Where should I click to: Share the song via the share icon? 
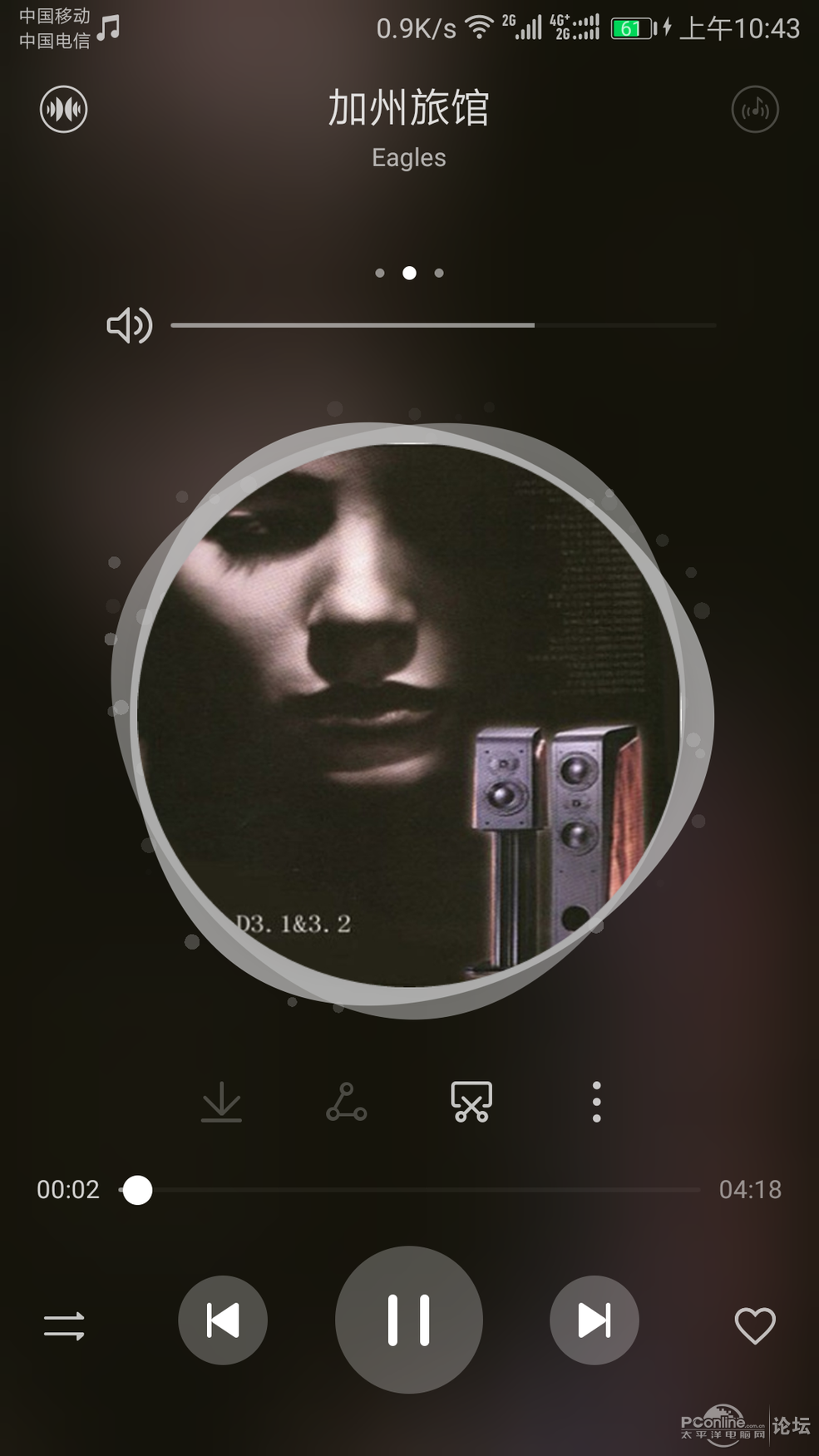point(346,1102)
